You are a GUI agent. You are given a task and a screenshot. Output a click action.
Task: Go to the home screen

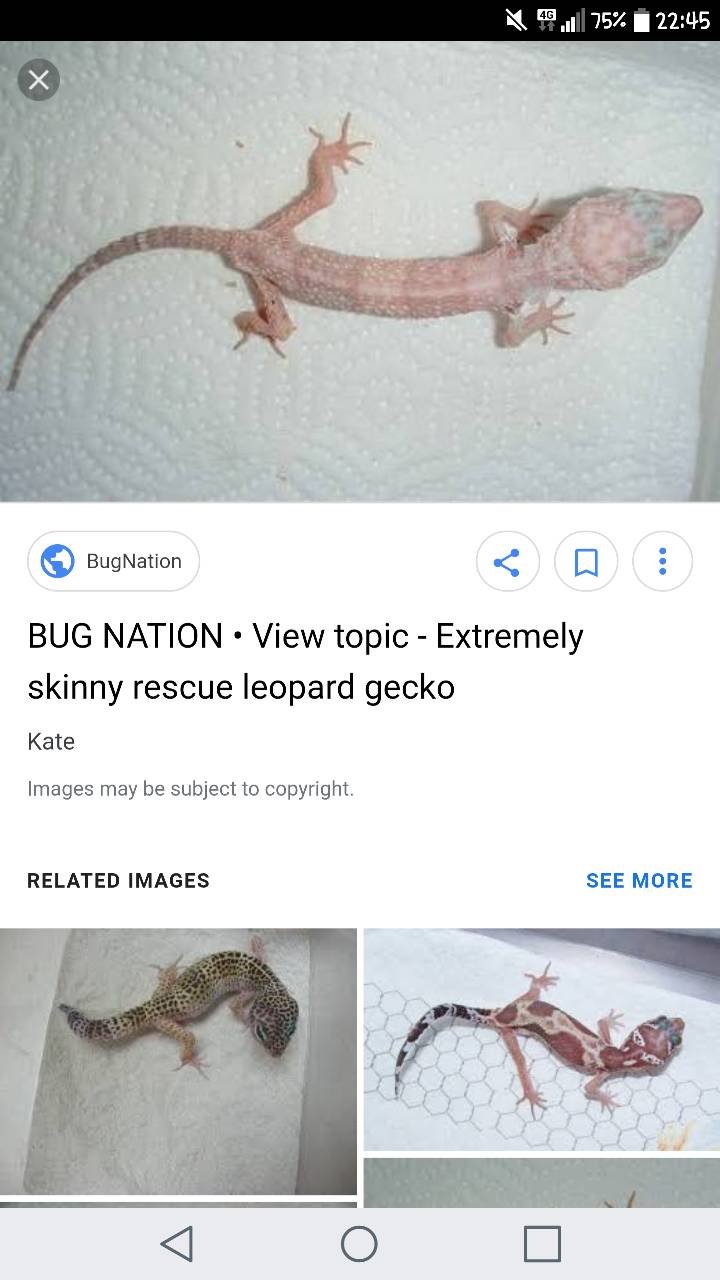[x=359, y=1244]
